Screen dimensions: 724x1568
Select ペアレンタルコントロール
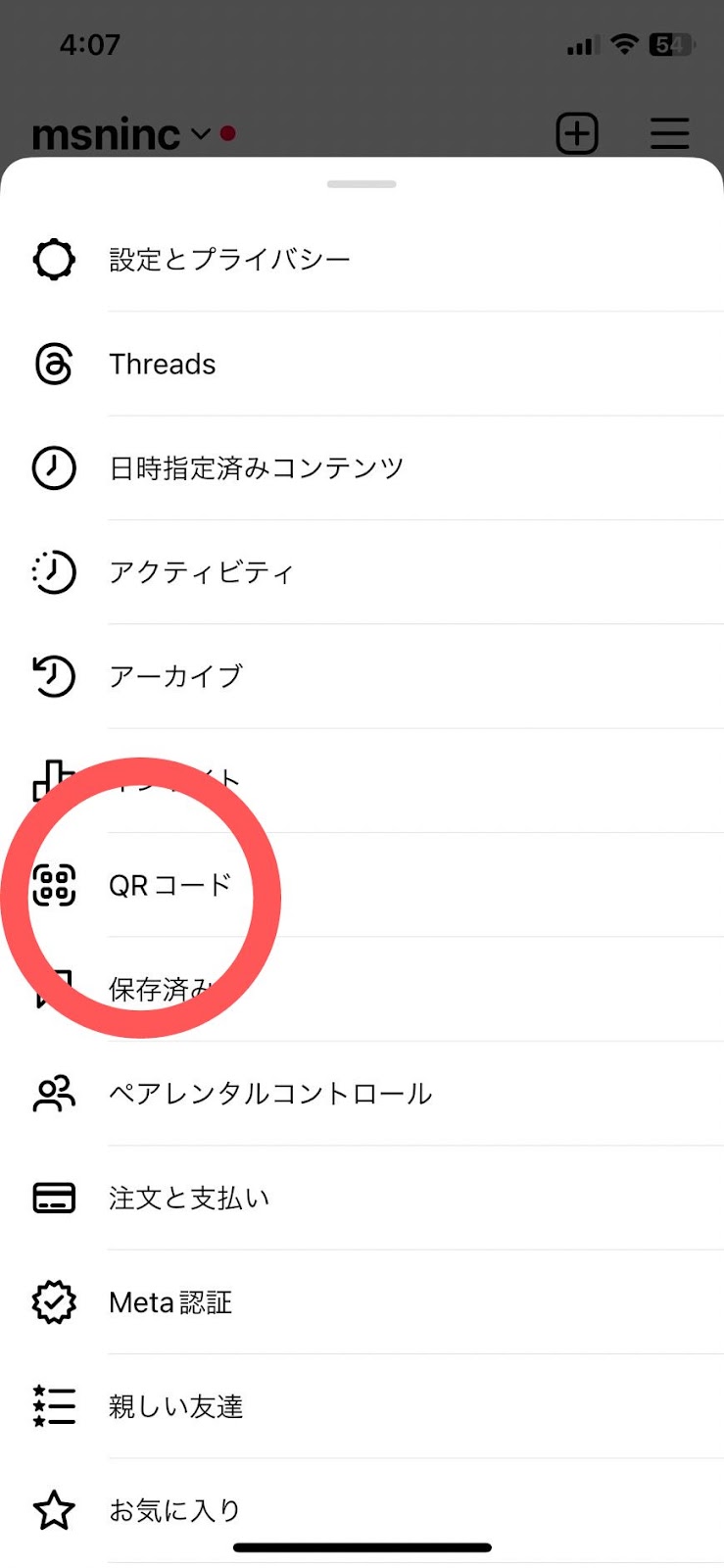pyautogui.click(x=362, y=1094)
